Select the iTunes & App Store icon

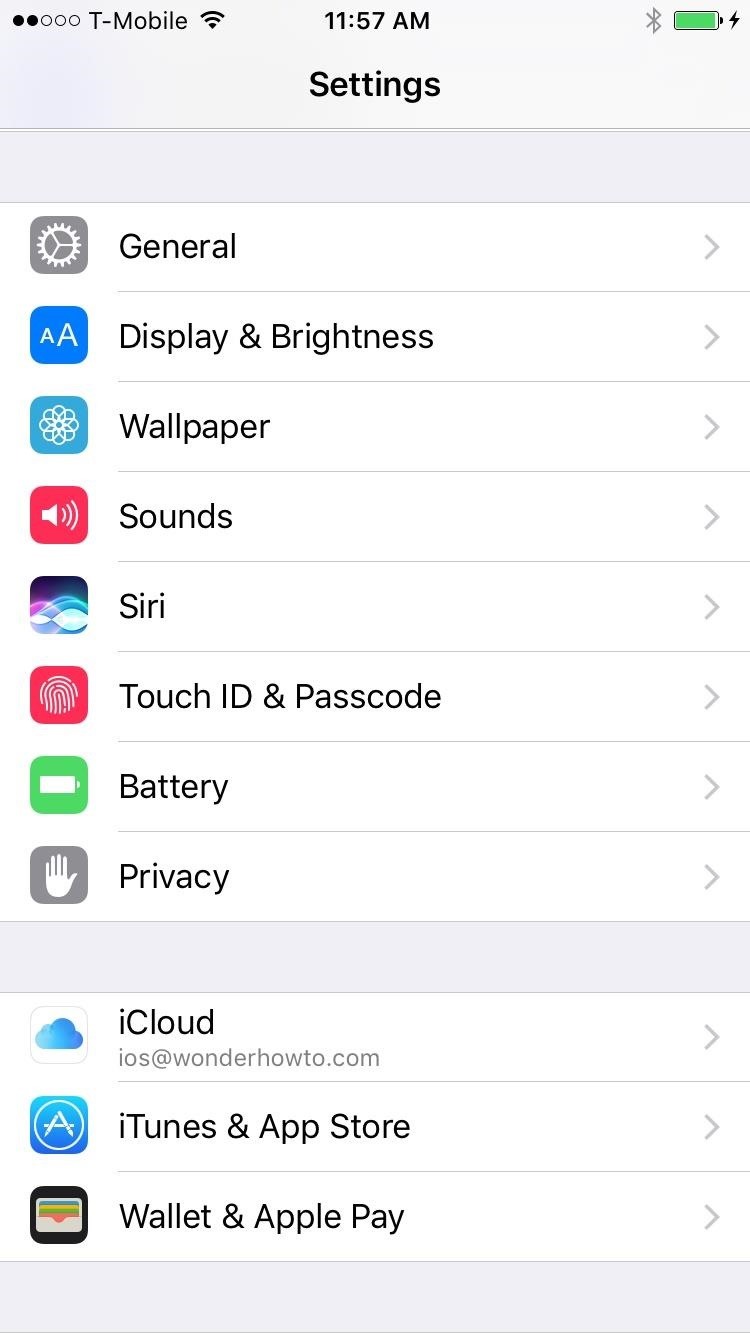point(58,1126)
